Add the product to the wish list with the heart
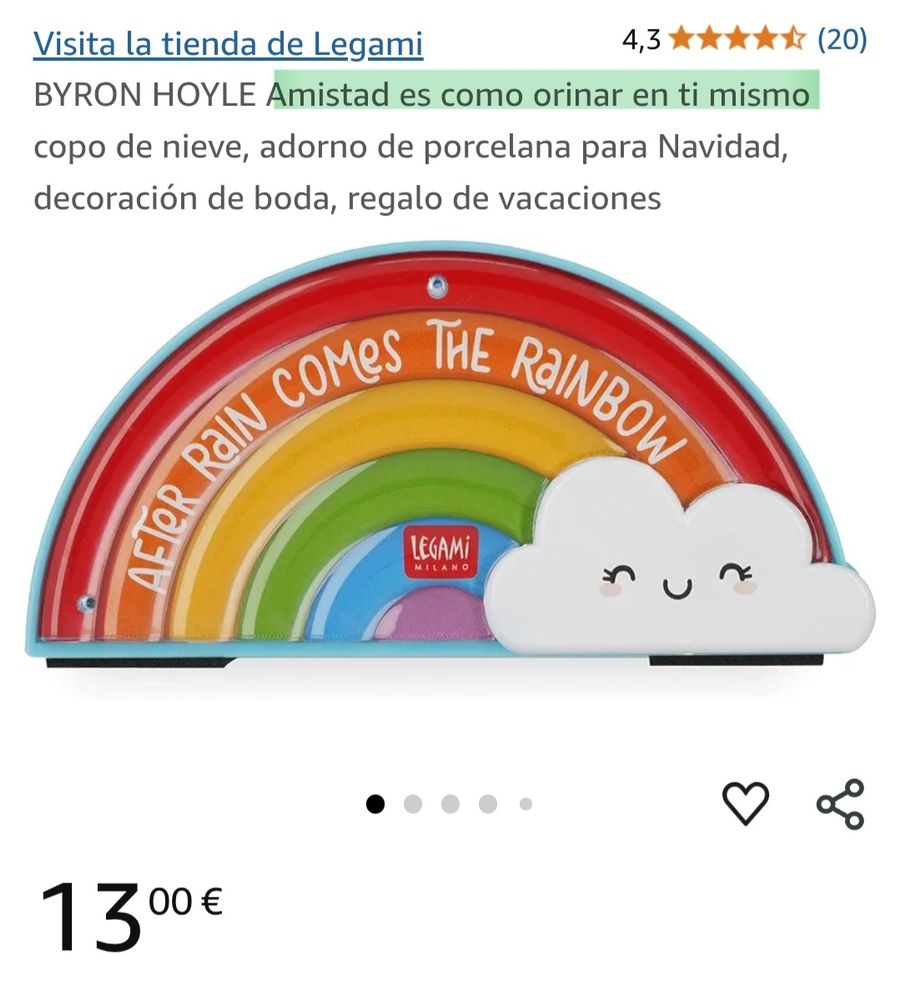The image size is (901, 1000). [745, 804]
